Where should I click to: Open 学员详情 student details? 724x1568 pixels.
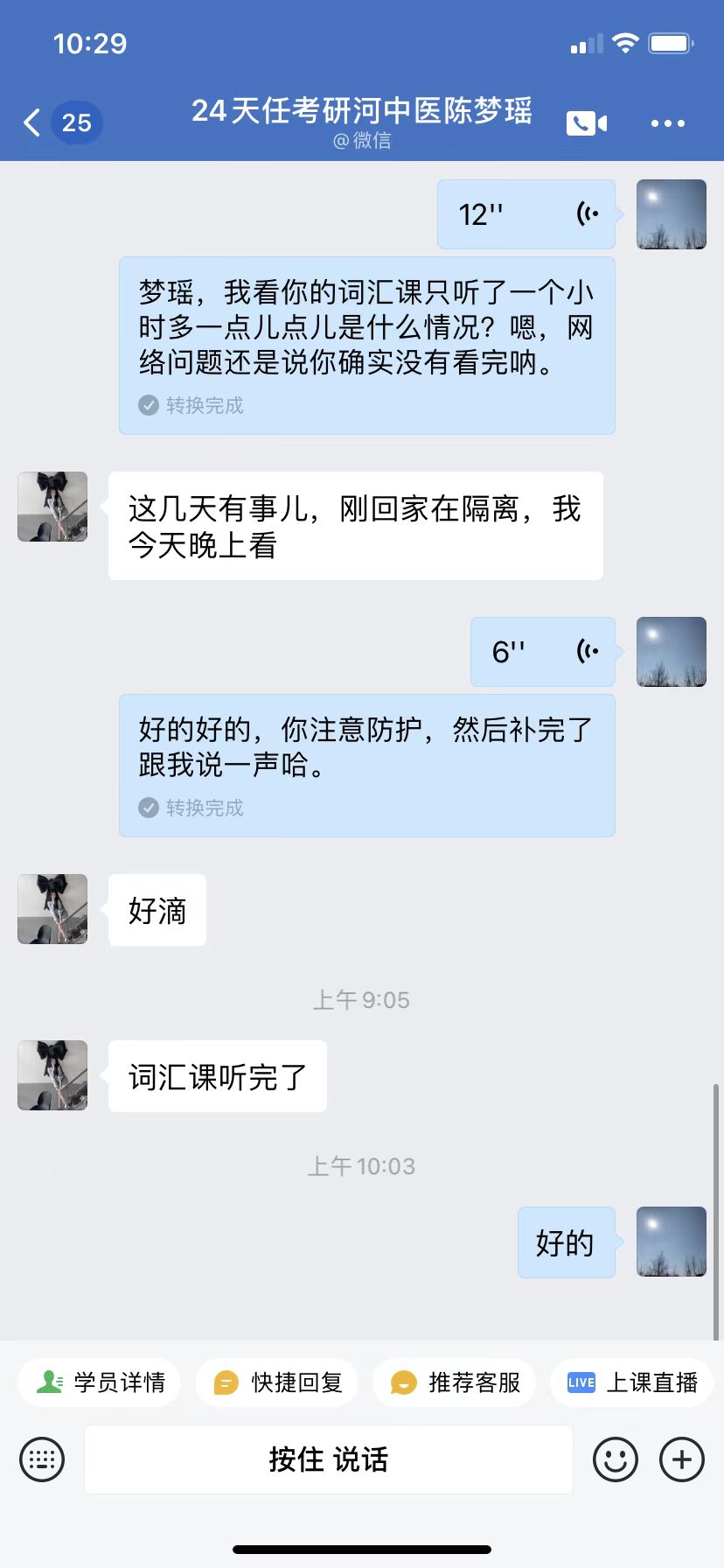pos(100,1382)
